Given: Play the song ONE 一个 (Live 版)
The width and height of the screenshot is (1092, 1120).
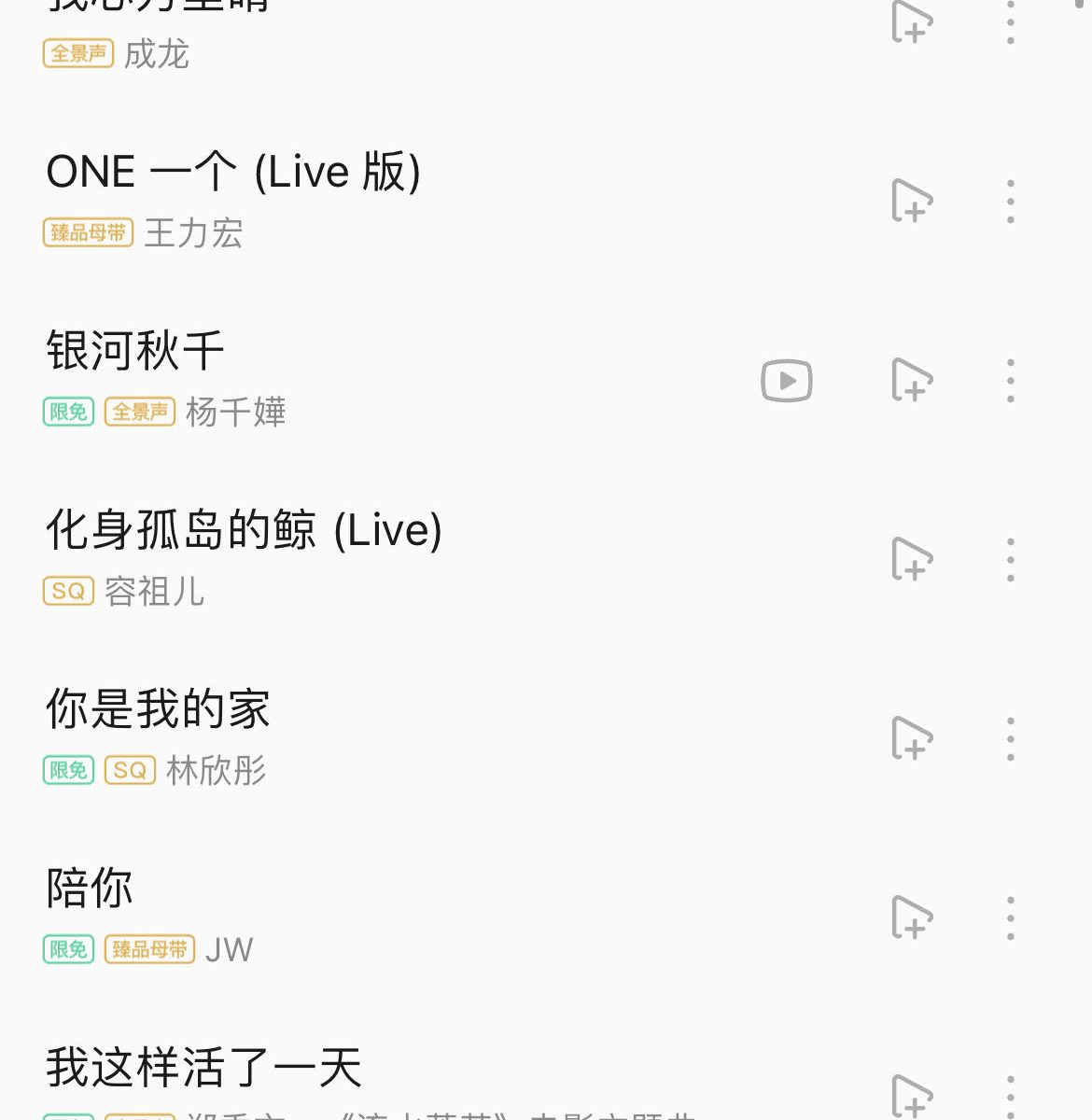Looking at the screenshot, I should pyautogui.click(x=233, y=173).
